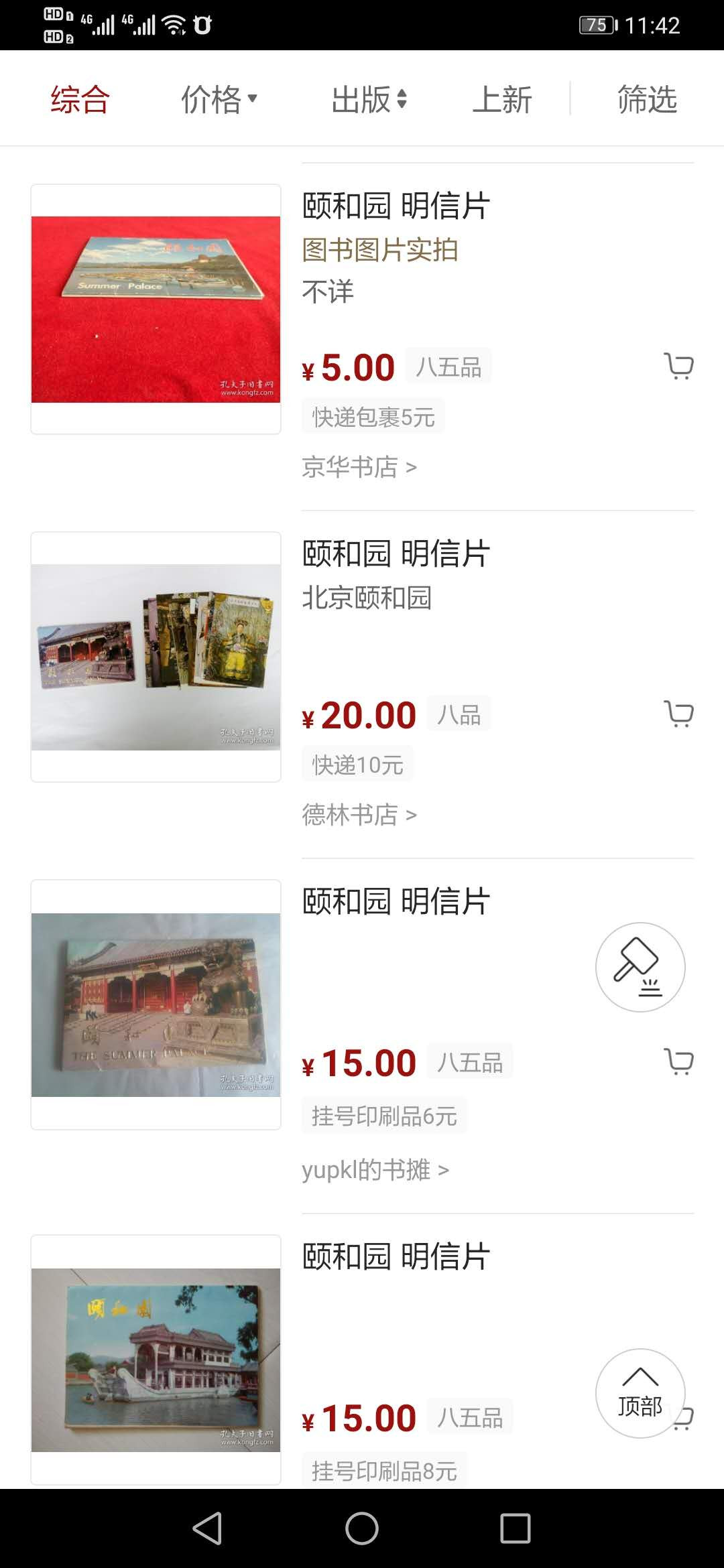The image size is (724, 1568).
Task: Sort results by 价格
Action: click(219, 100)
